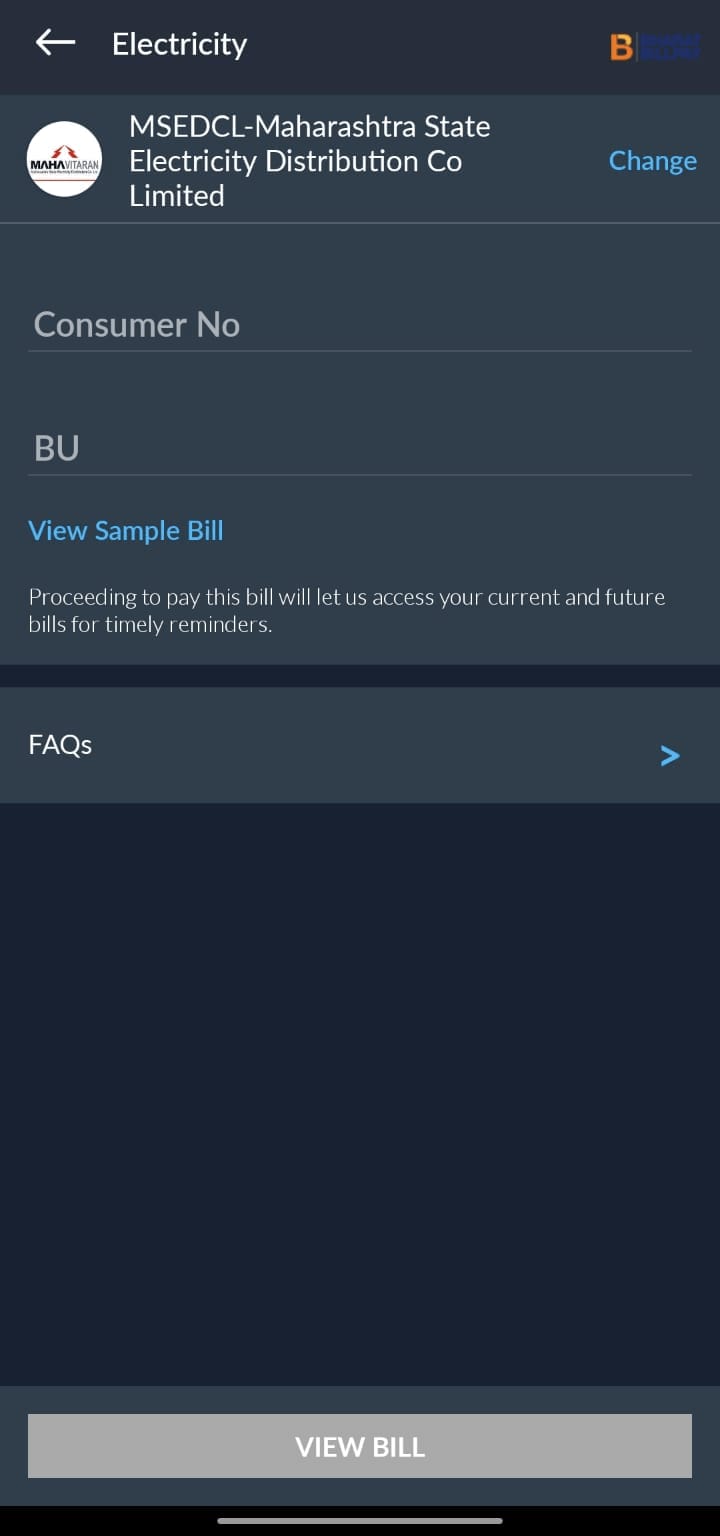This screenshot has width=720, height=1536.
Task: Open the View Sample Bill link
Action: click(126, 531)
